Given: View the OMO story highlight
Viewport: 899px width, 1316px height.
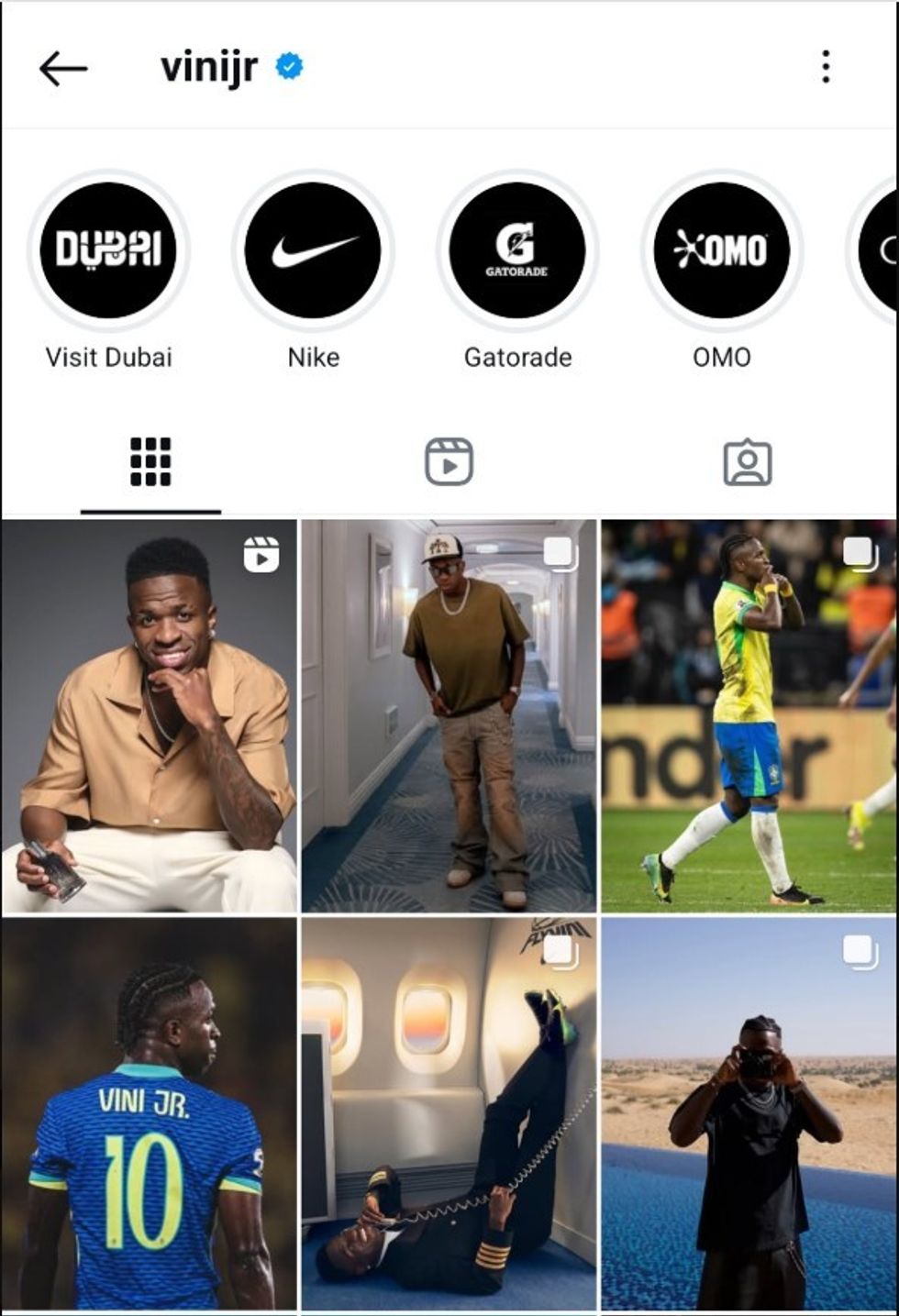Looking at the screenshot, I should click(x=722, y=250).
